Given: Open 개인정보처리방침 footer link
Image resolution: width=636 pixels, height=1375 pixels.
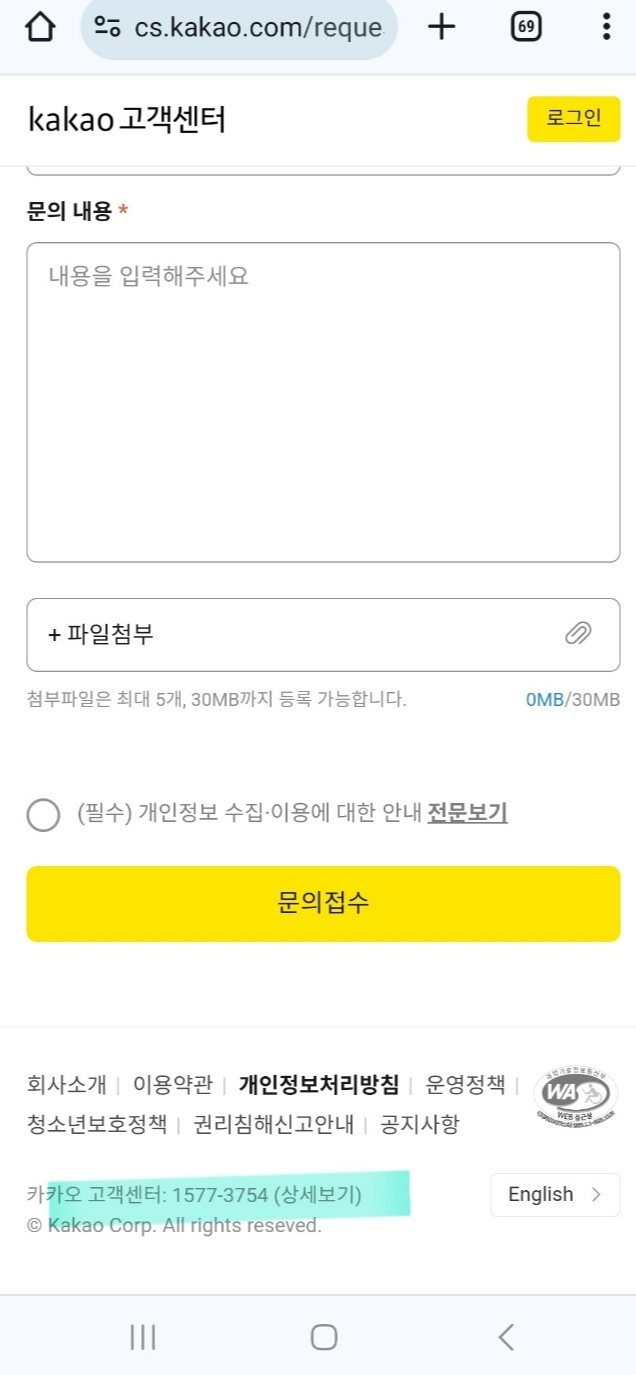Looking at the screenshot, I should click(x=318, y=1084).
